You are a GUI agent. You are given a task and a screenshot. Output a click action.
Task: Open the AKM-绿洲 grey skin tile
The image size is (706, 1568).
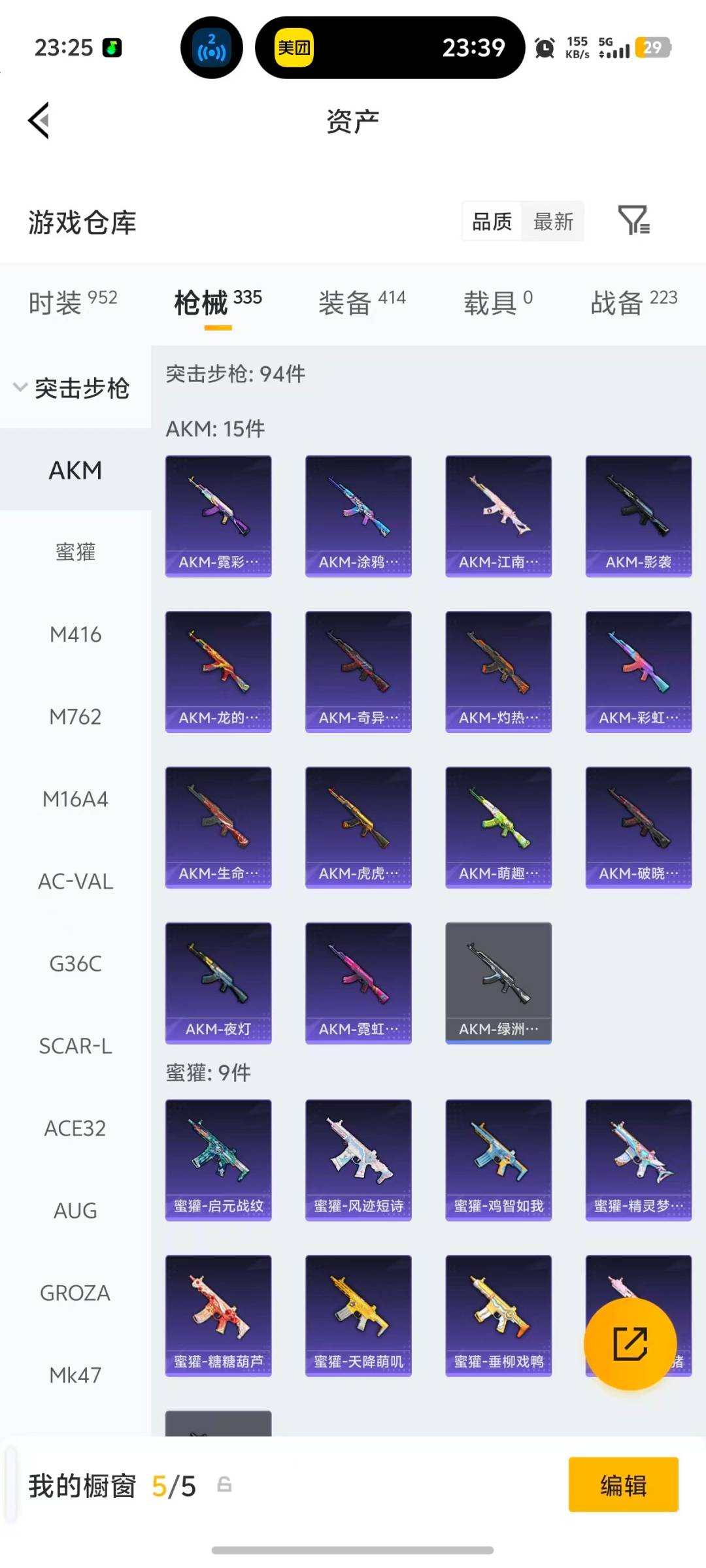[498, 983]
